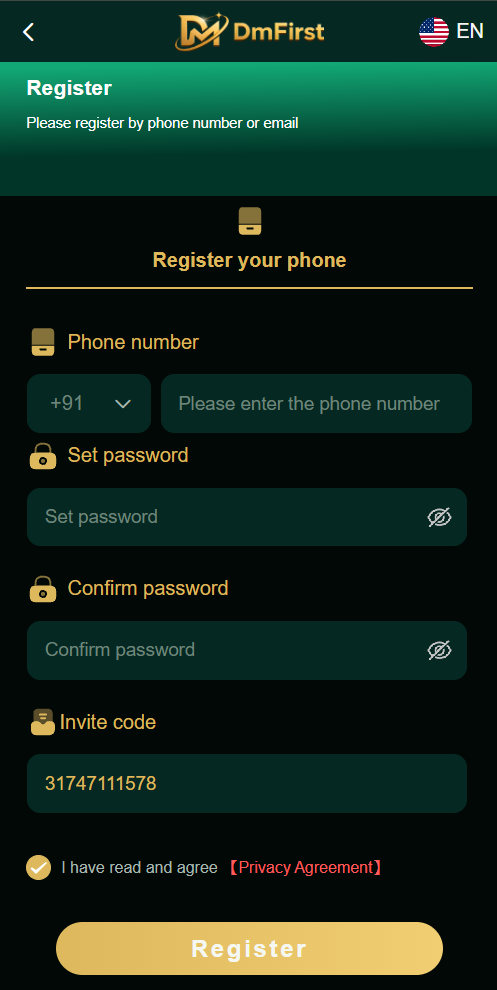The image size is (497, 990).
Task: Uncheck the I have read and agree box
Action: click(39, 868)
